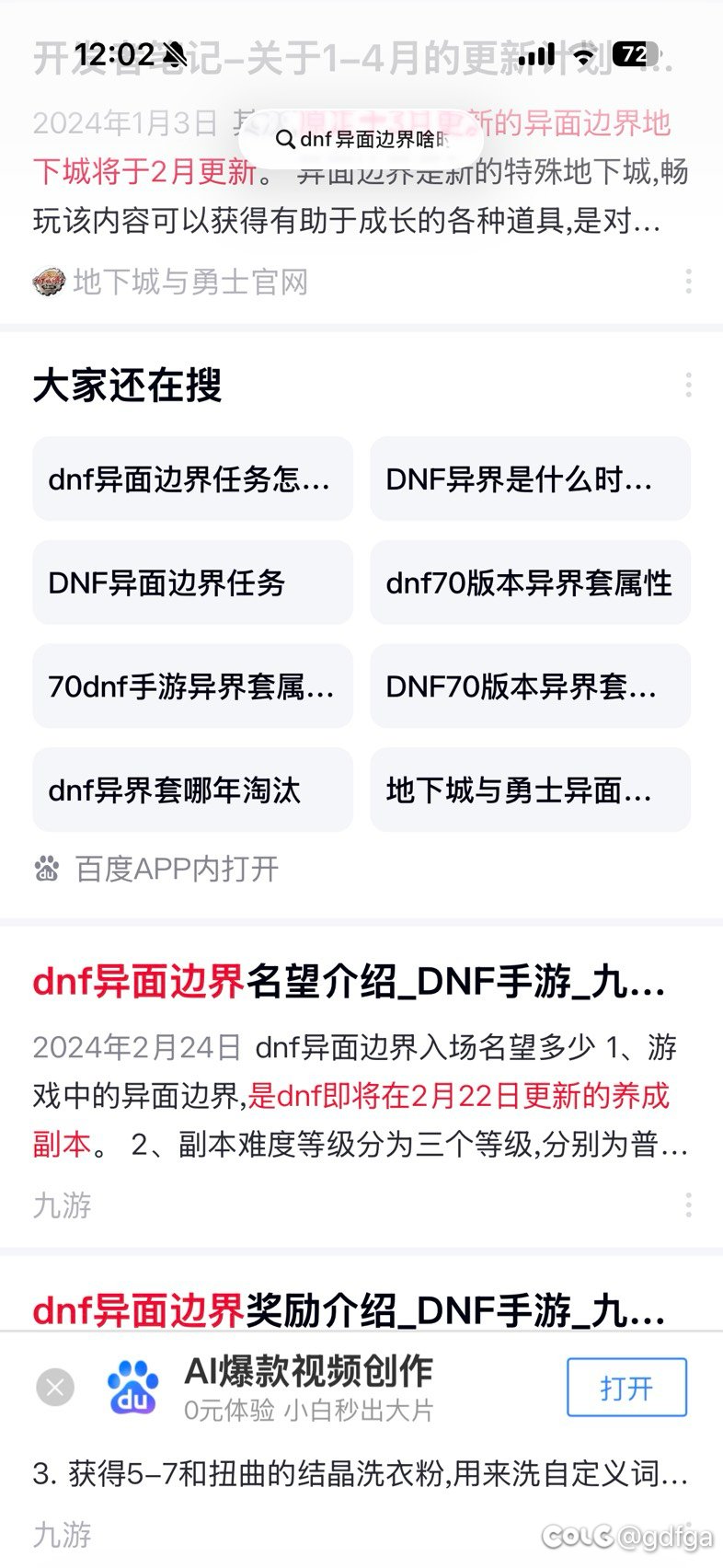Open the 大家还在搜 section overflow menu
723x1568 pixels.
688,386
